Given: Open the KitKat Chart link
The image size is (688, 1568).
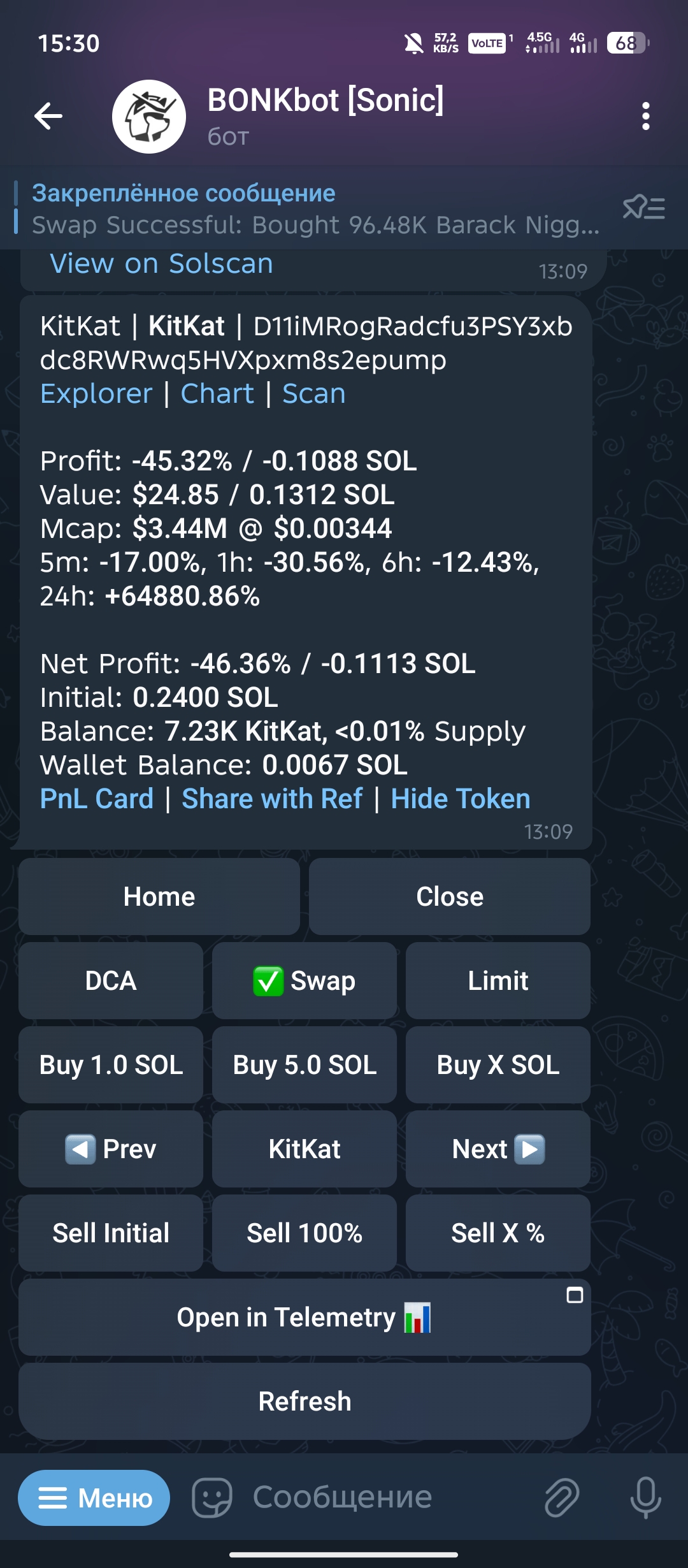Looking at the screenshot, I should coord(217,394).
